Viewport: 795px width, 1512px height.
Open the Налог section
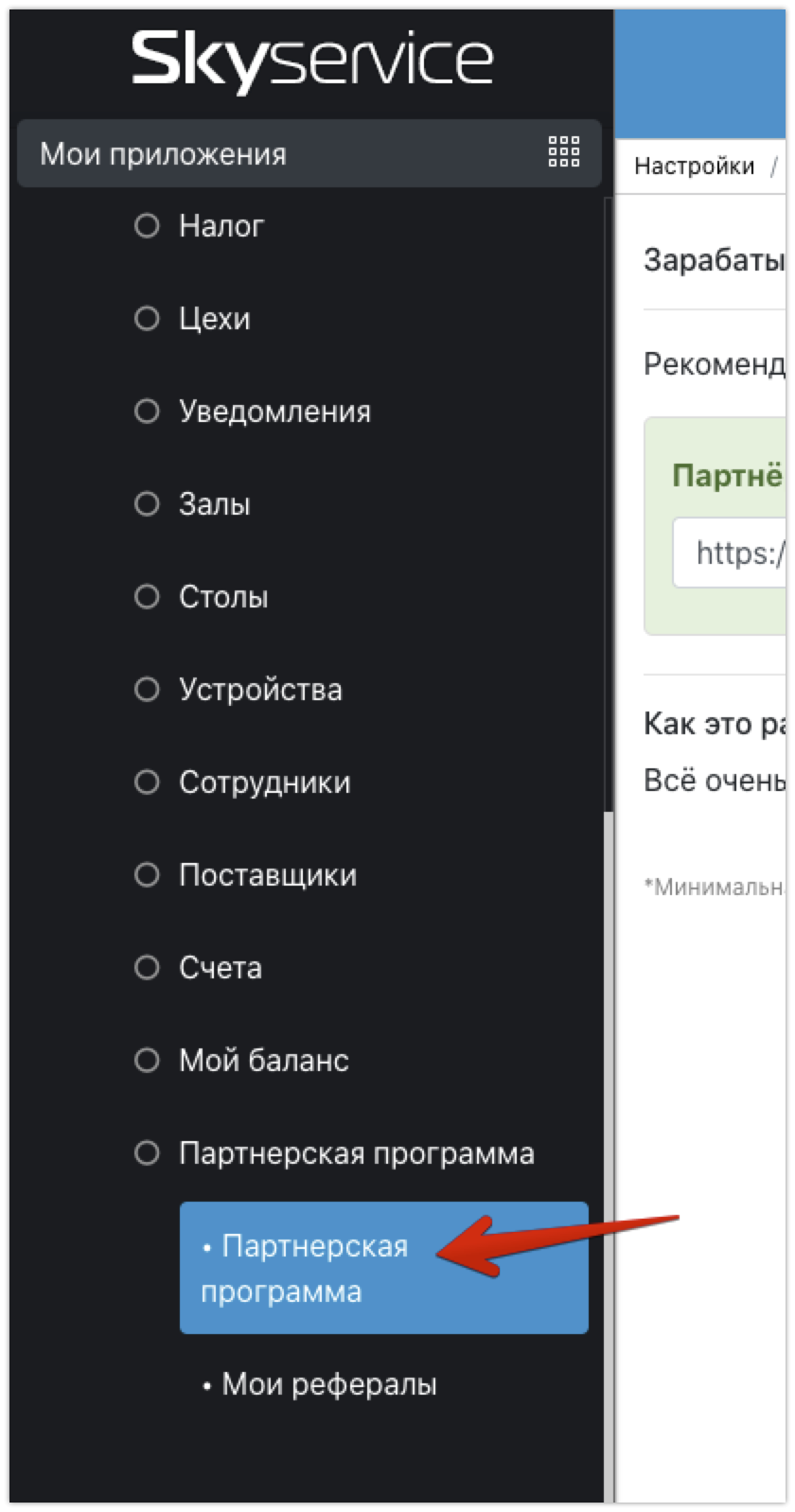tap(221, 226)
